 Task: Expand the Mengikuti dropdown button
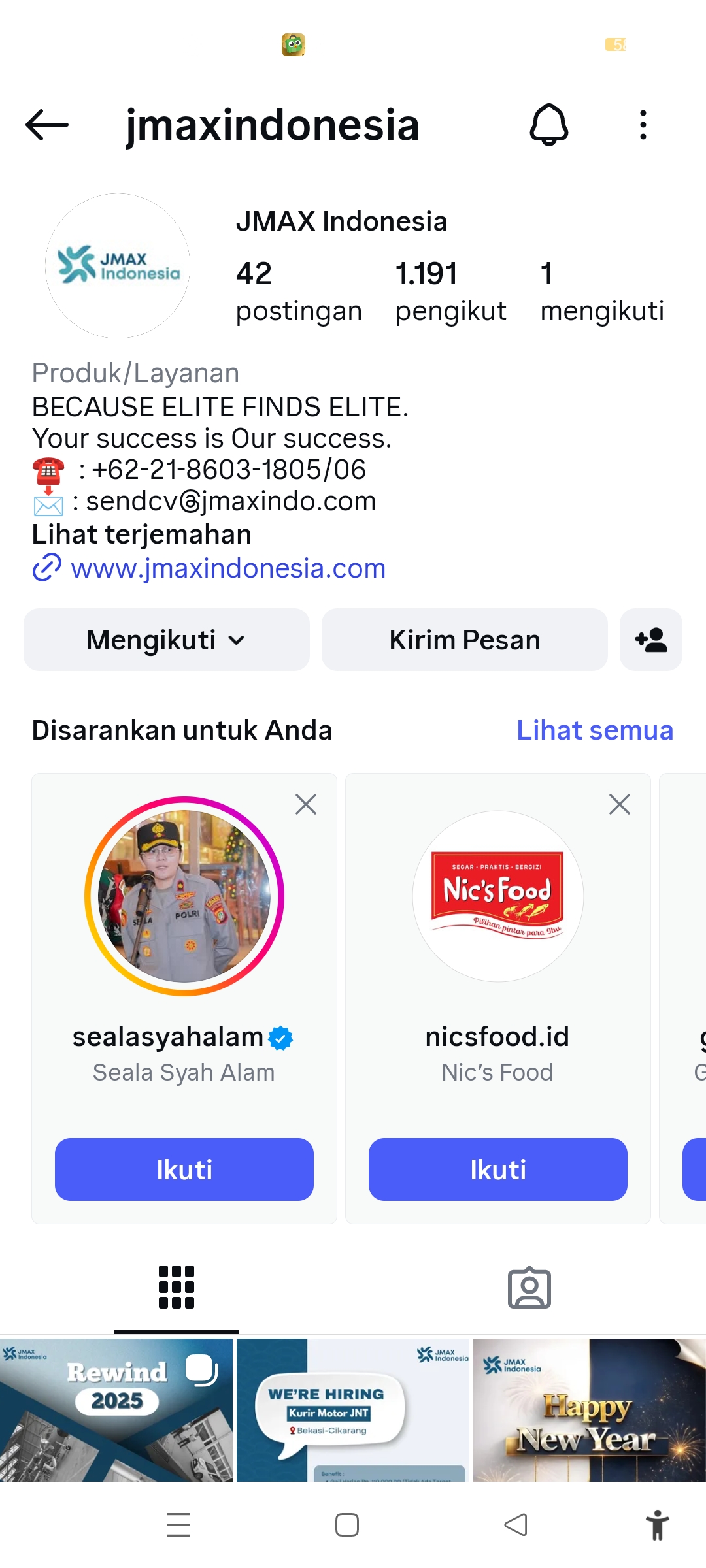(x=166, y=640)
